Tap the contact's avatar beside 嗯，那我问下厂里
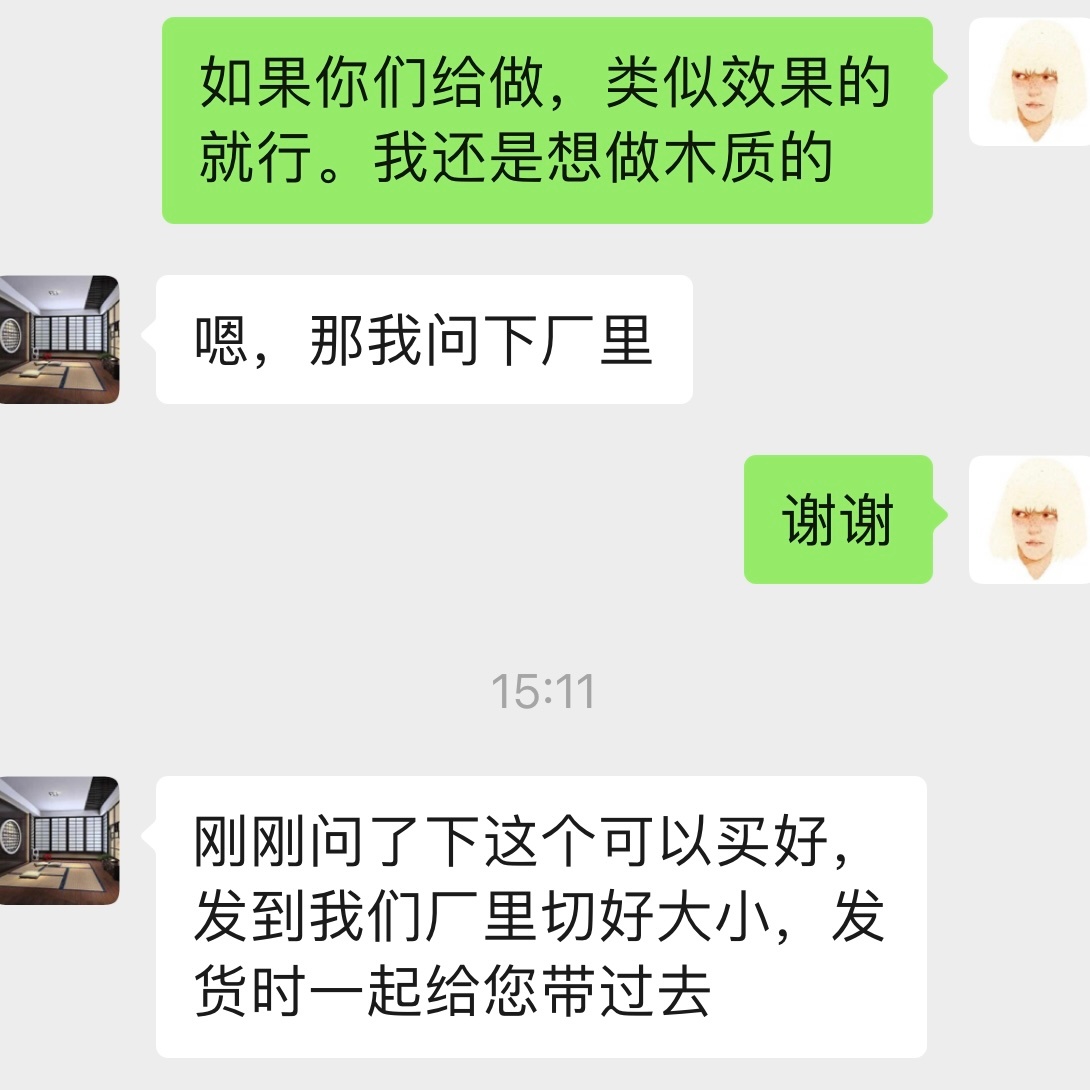 coord(59,340)
